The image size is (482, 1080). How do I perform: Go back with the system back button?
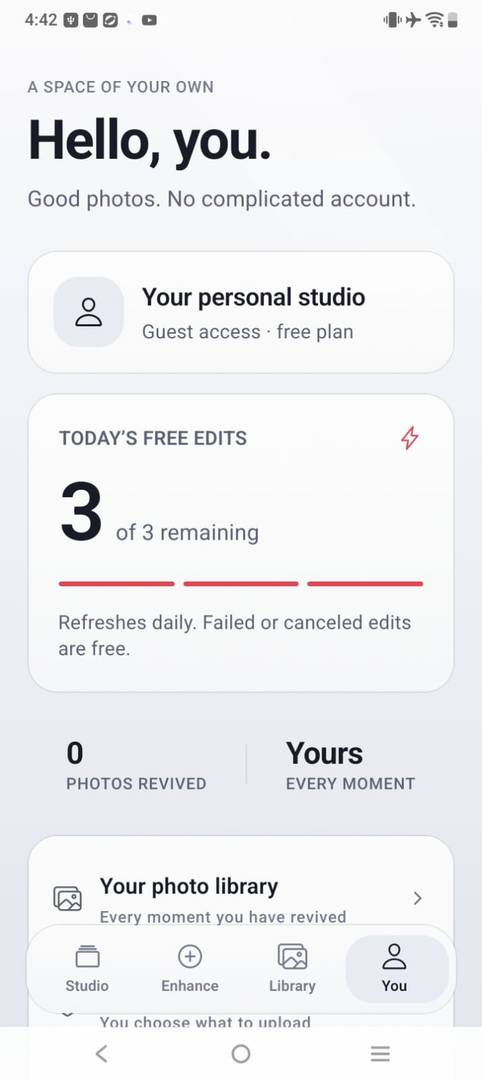click(102, 1053)
